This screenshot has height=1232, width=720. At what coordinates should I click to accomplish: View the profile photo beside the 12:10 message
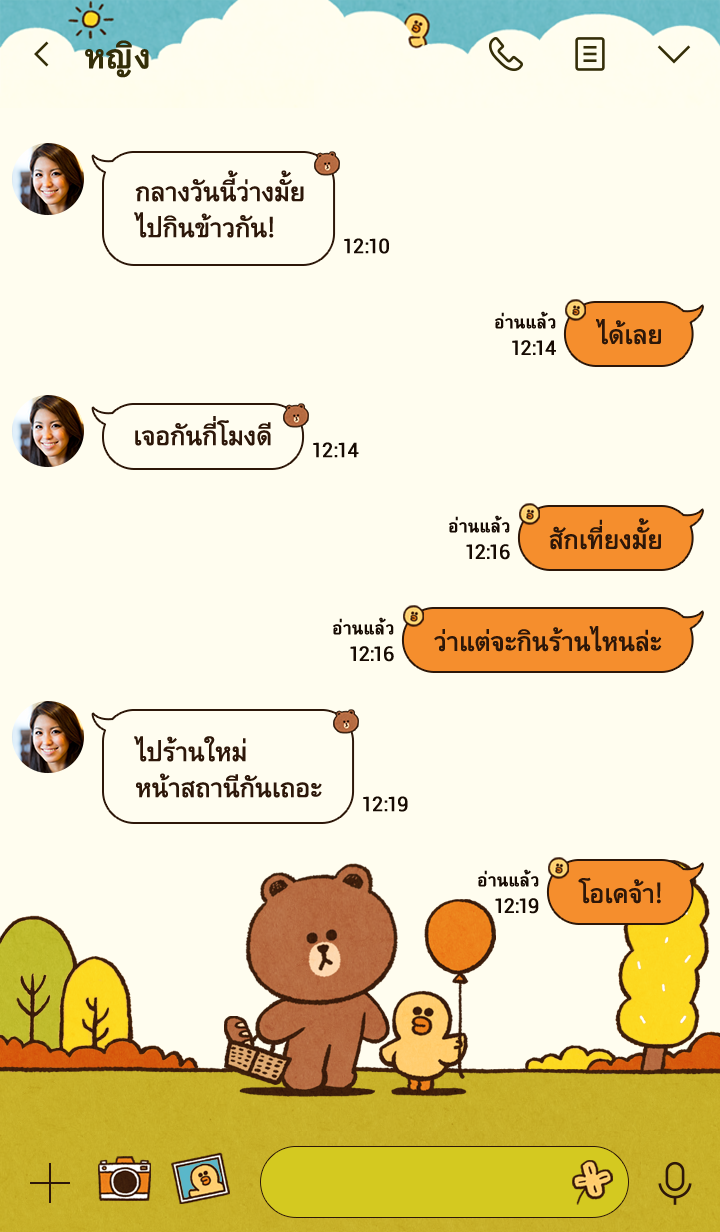48,179
